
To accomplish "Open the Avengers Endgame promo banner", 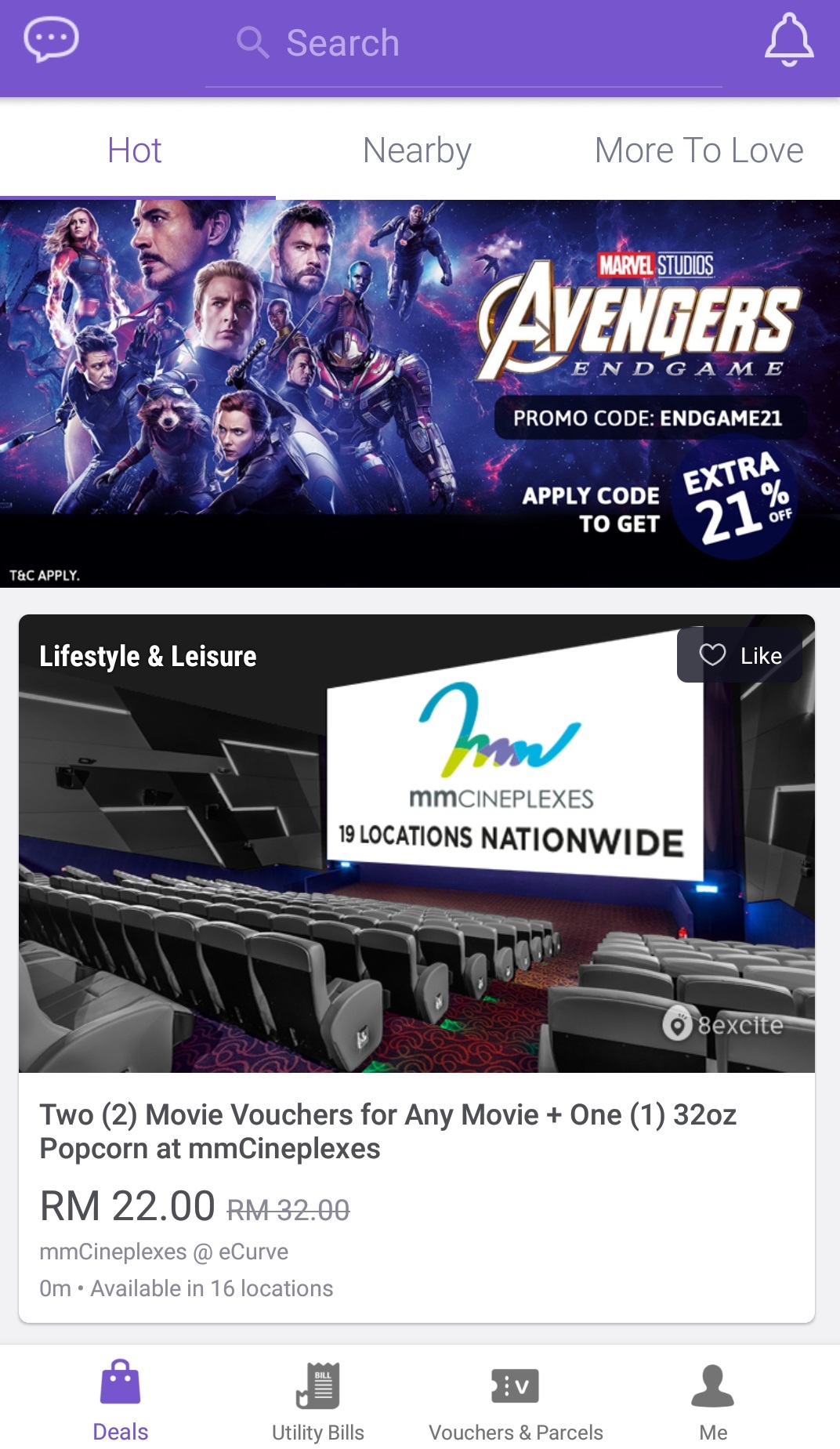I will pyautogui.click(x=420, y=393).
